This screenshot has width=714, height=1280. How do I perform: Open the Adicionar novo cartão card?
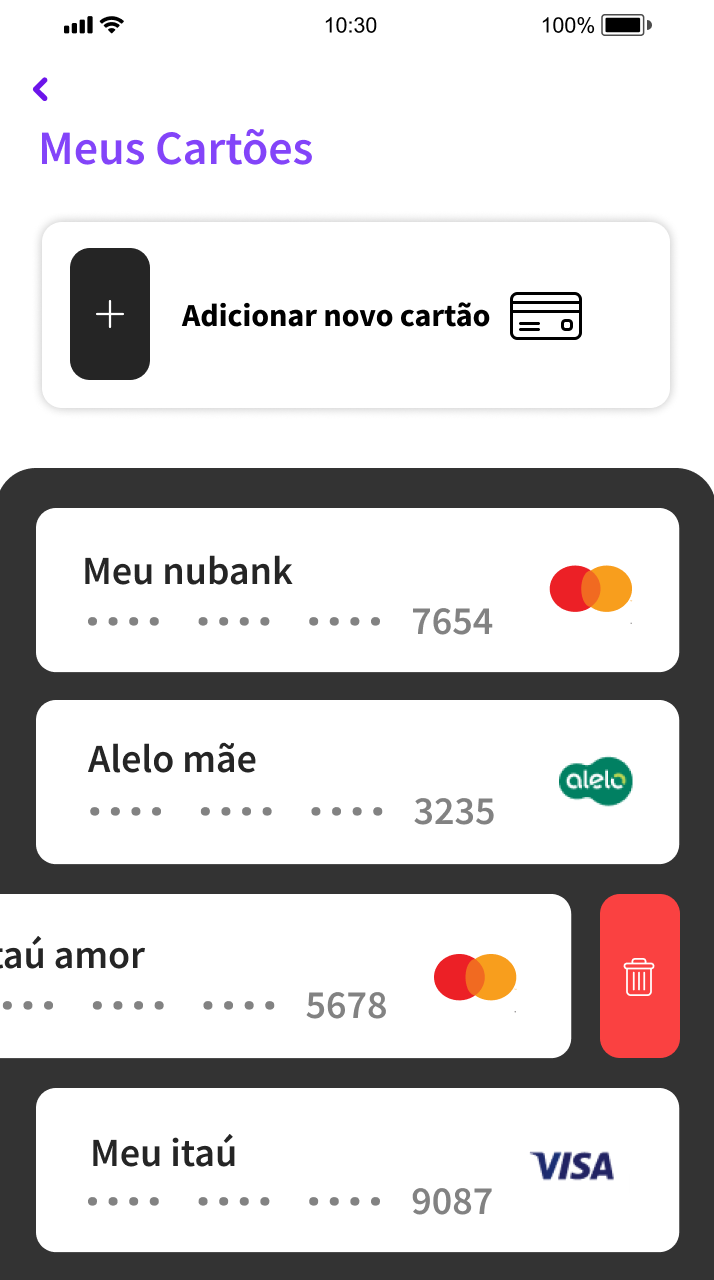pos(356,315)
